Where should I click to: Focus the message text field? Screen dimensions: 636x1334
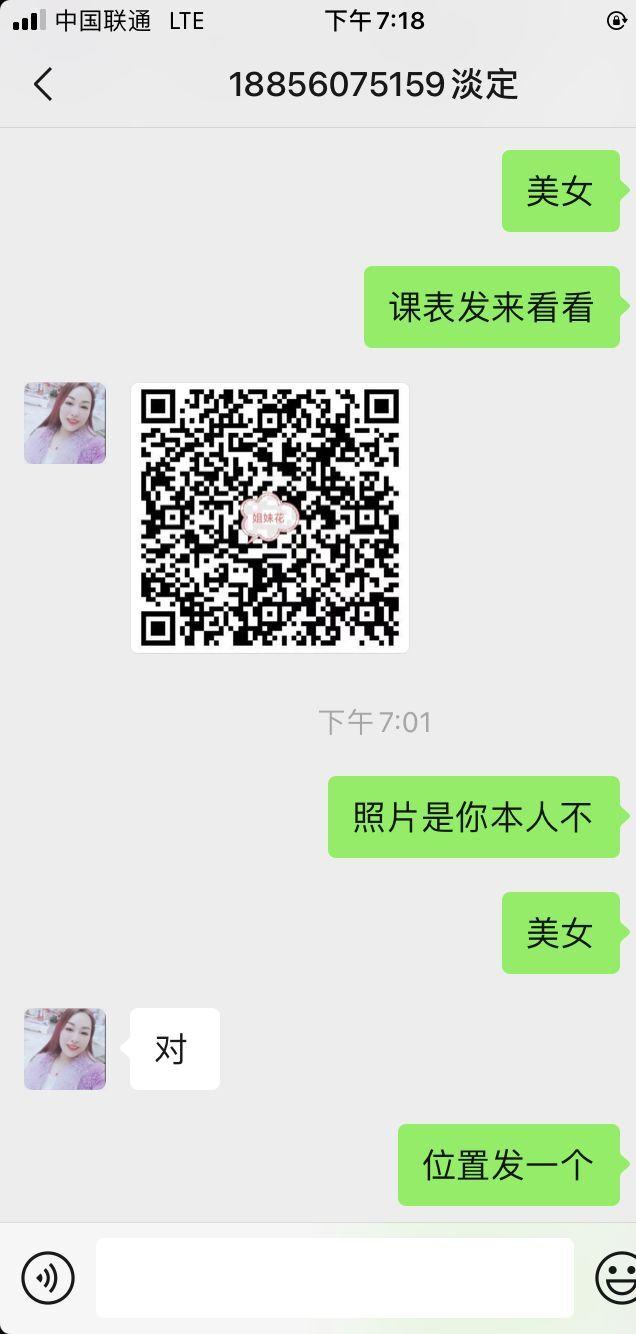pyautogui.click(x=334, y=1277)
